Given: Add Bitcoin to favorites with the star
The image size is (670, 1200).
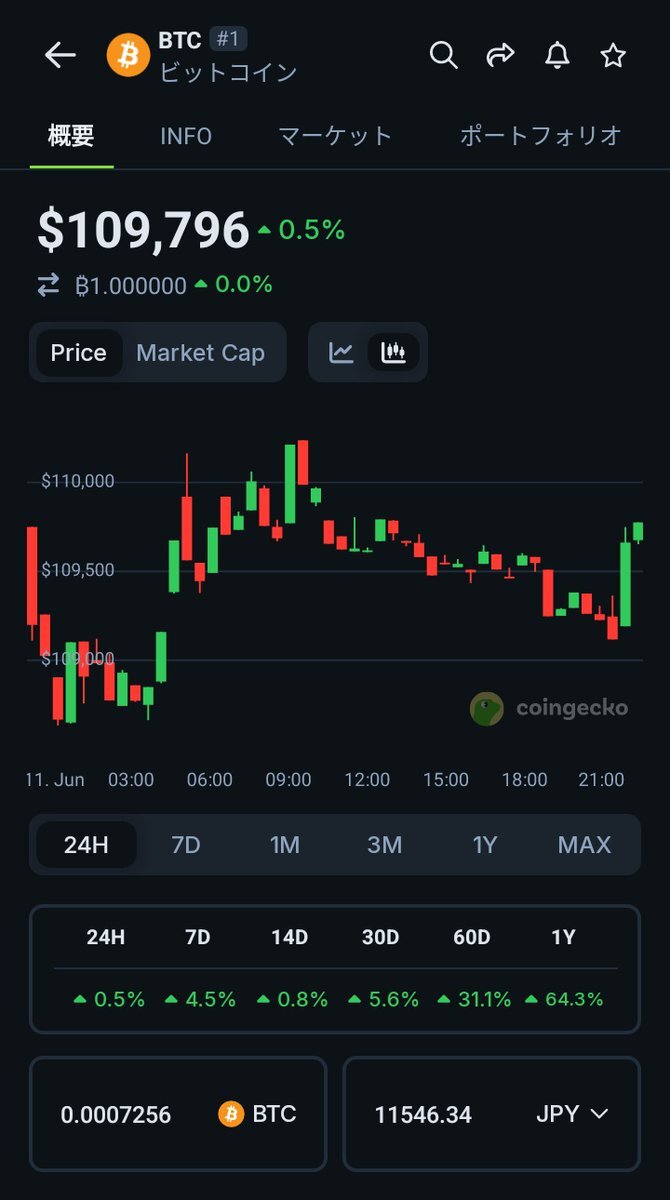Looking at the screenshot, I should [x=613, y=55].
